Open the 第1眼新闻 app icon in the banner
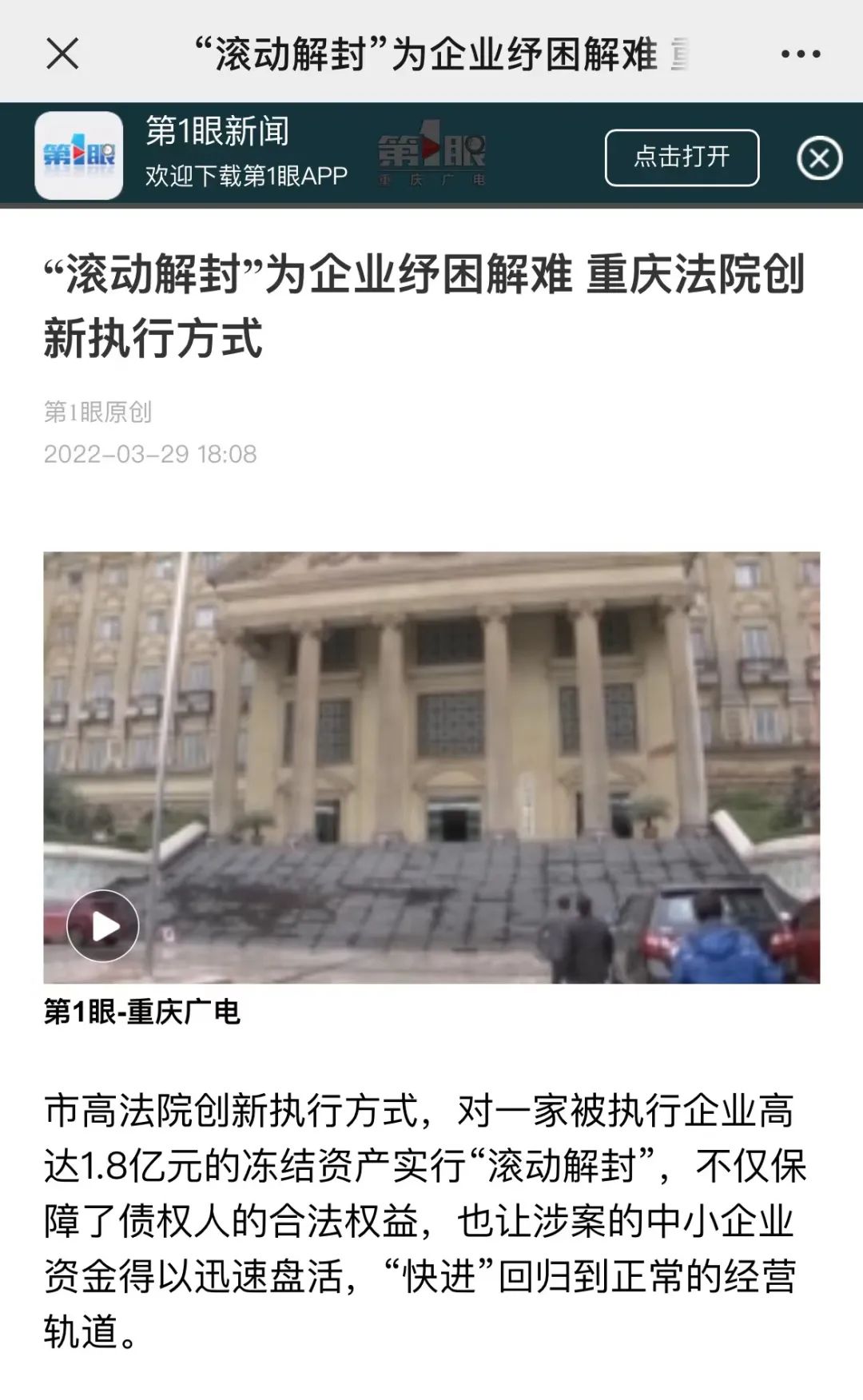863x1400 pixels. coord(79,156)
